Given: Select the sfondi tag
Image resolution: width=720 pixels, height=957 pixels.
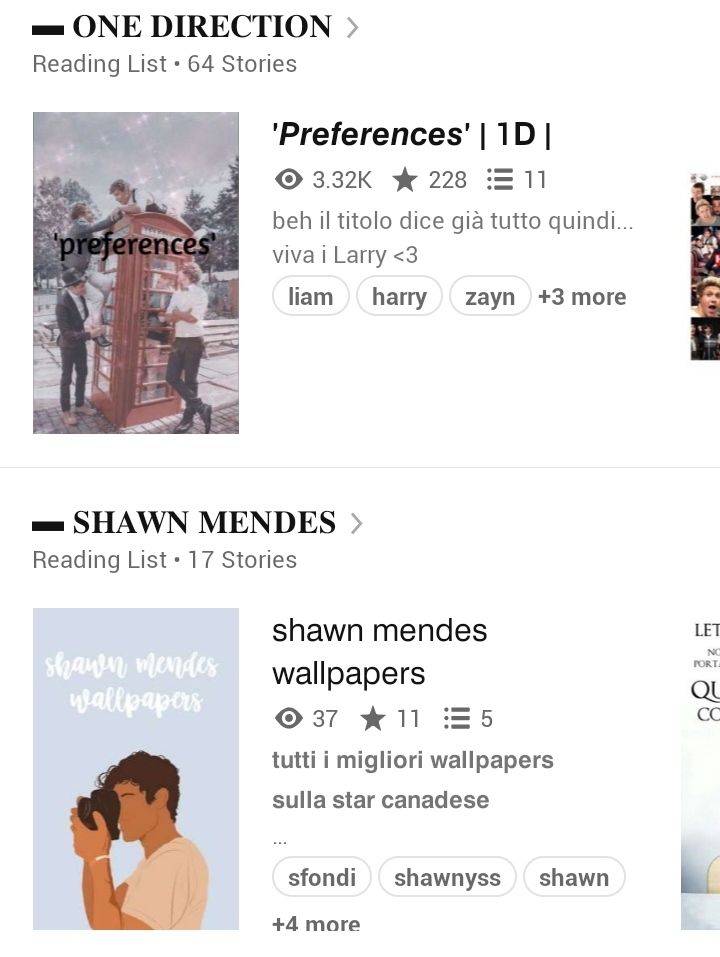Looking at the screenshot, I should point(321,877).
